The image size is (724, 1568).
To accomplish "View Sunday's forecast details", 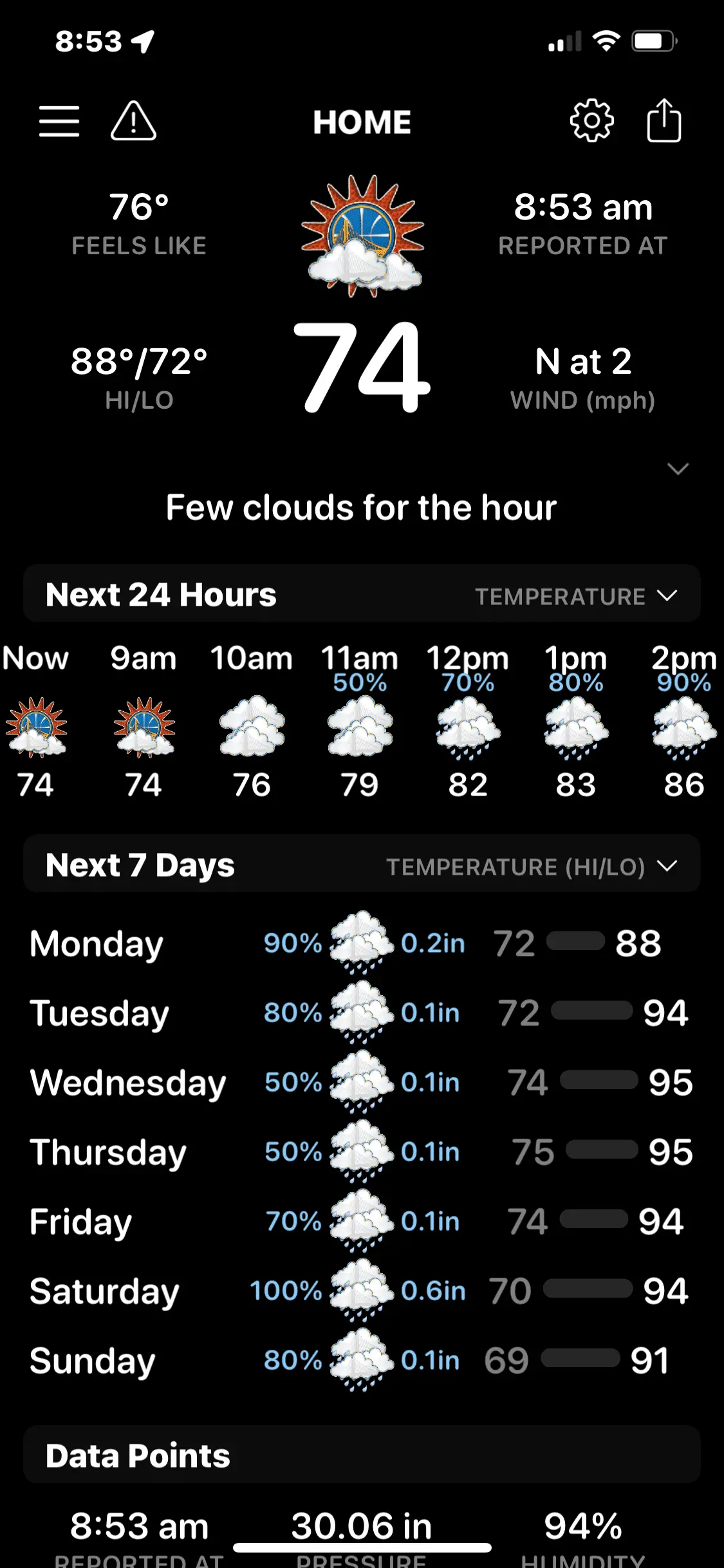I will 360,1361.
